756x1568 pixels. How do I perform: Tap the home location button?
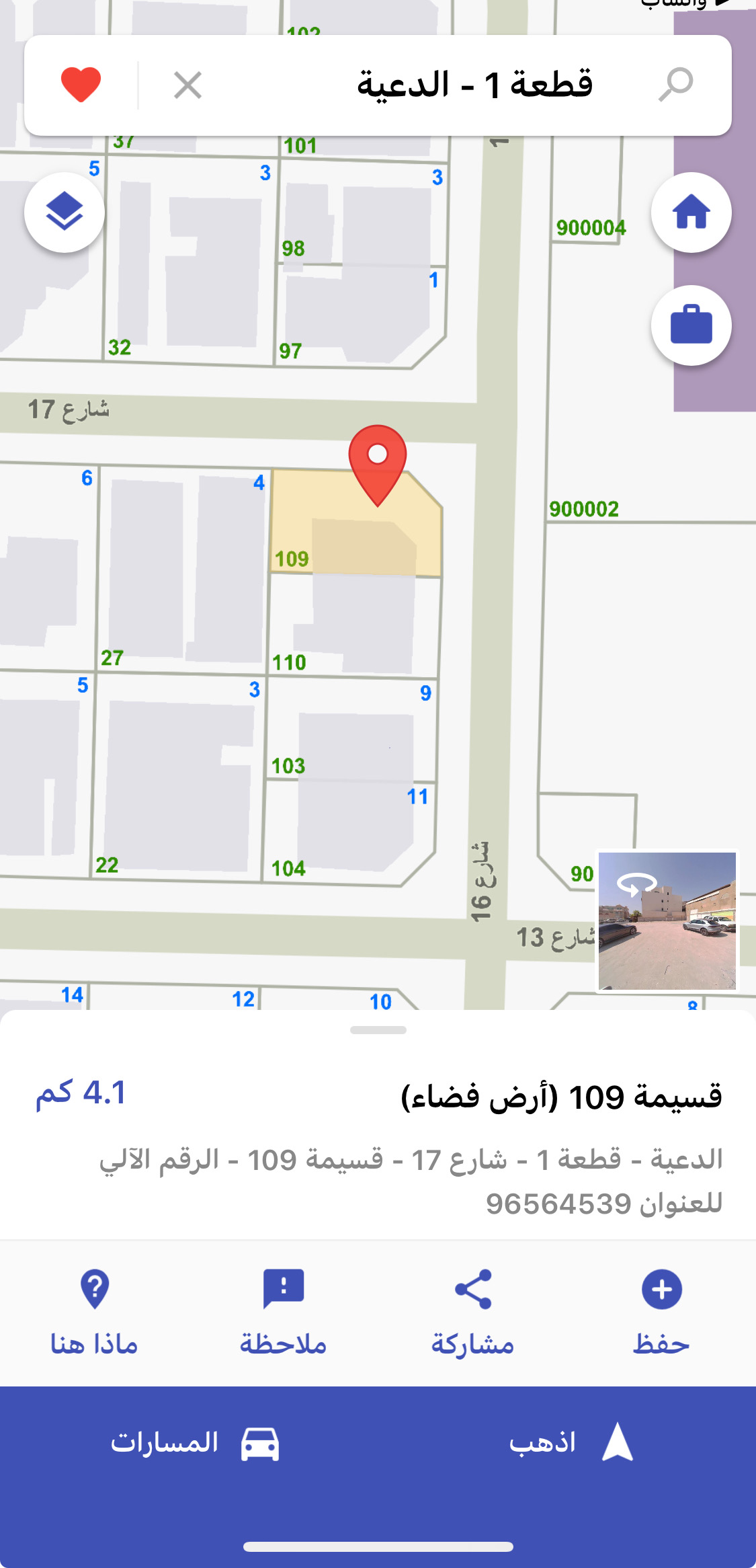pyautogui.click(x=691, y=212)
